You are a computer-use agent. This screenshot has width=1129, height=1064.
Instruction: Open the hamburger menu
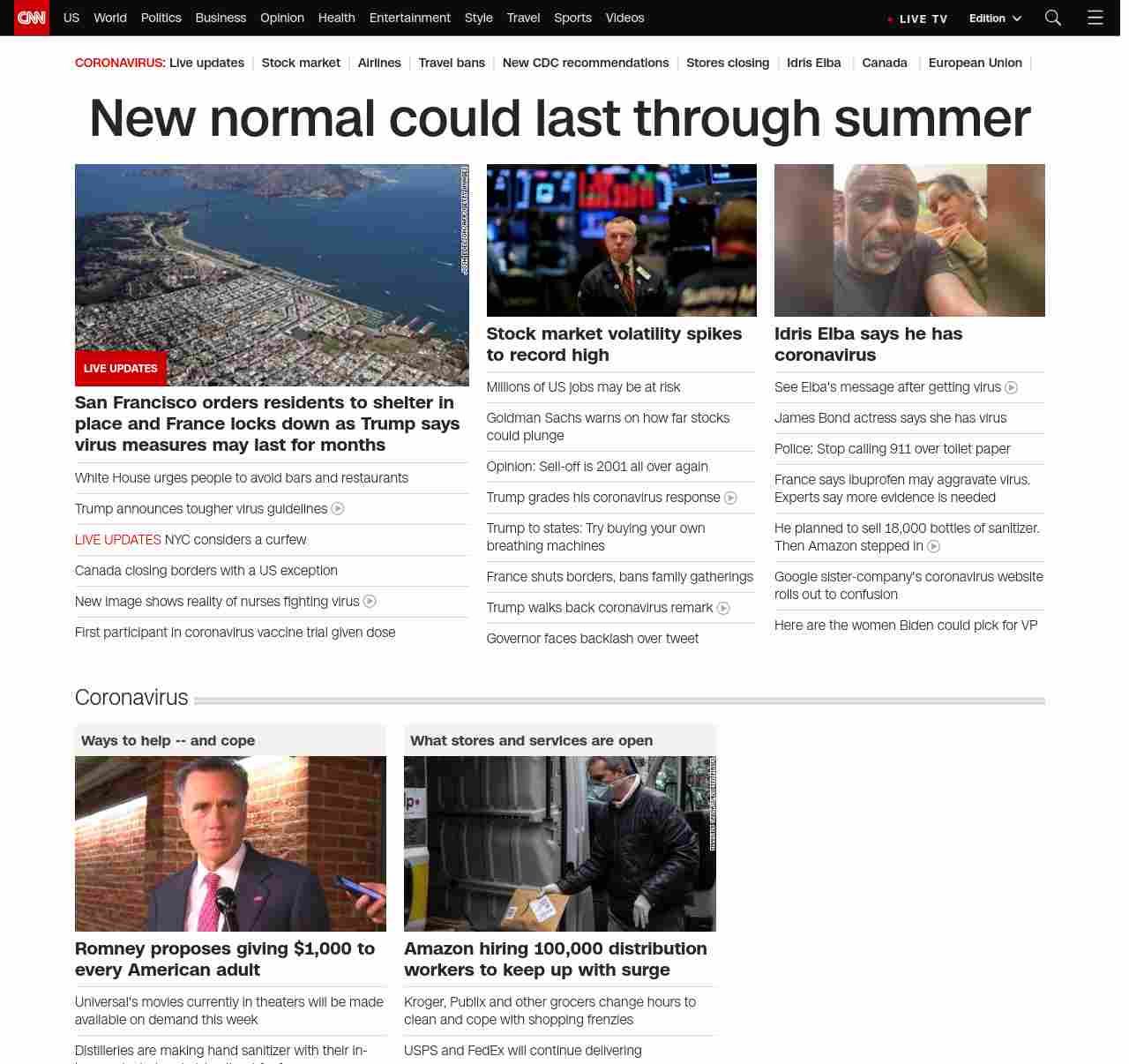click(x=1095, y=18)
